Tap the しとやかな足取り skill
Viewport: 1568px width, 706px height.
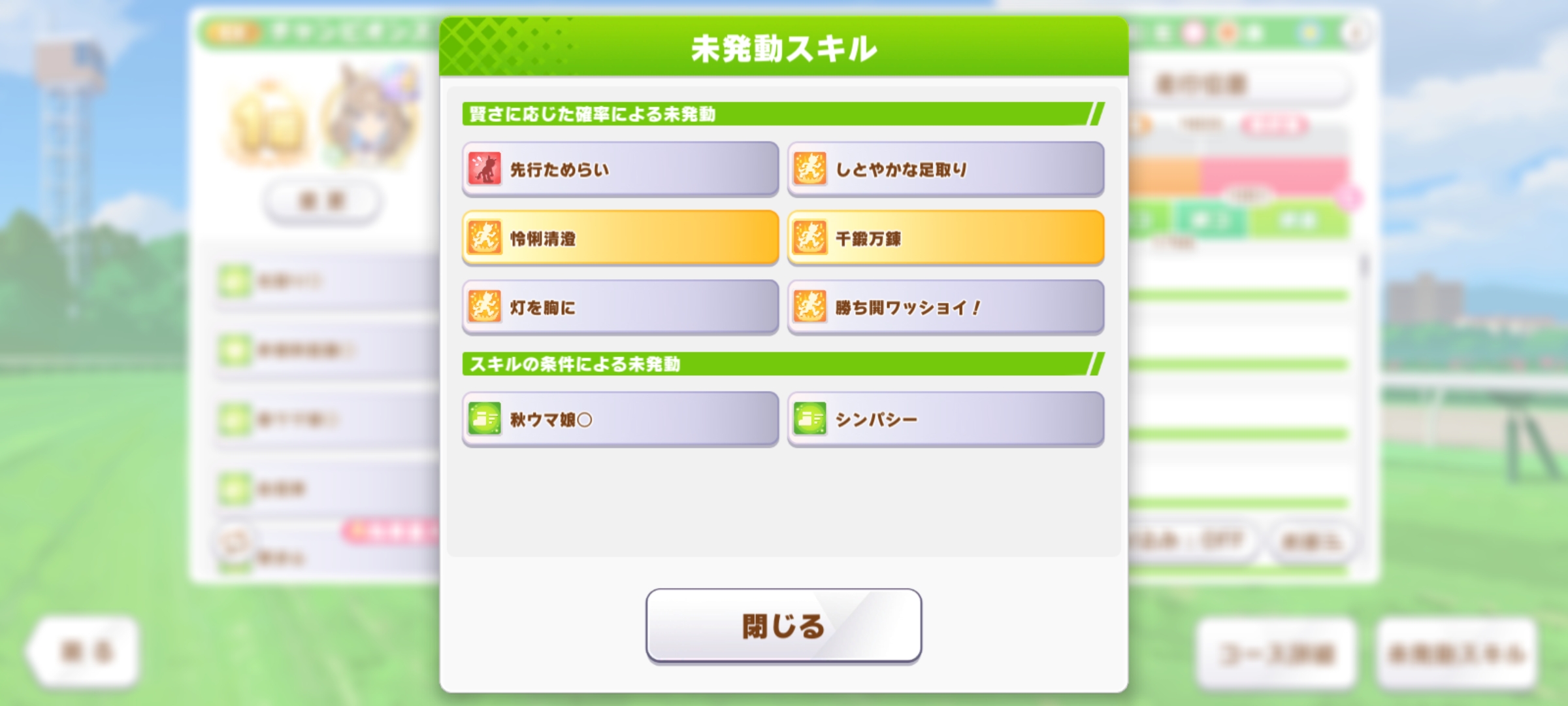(945, 169)
